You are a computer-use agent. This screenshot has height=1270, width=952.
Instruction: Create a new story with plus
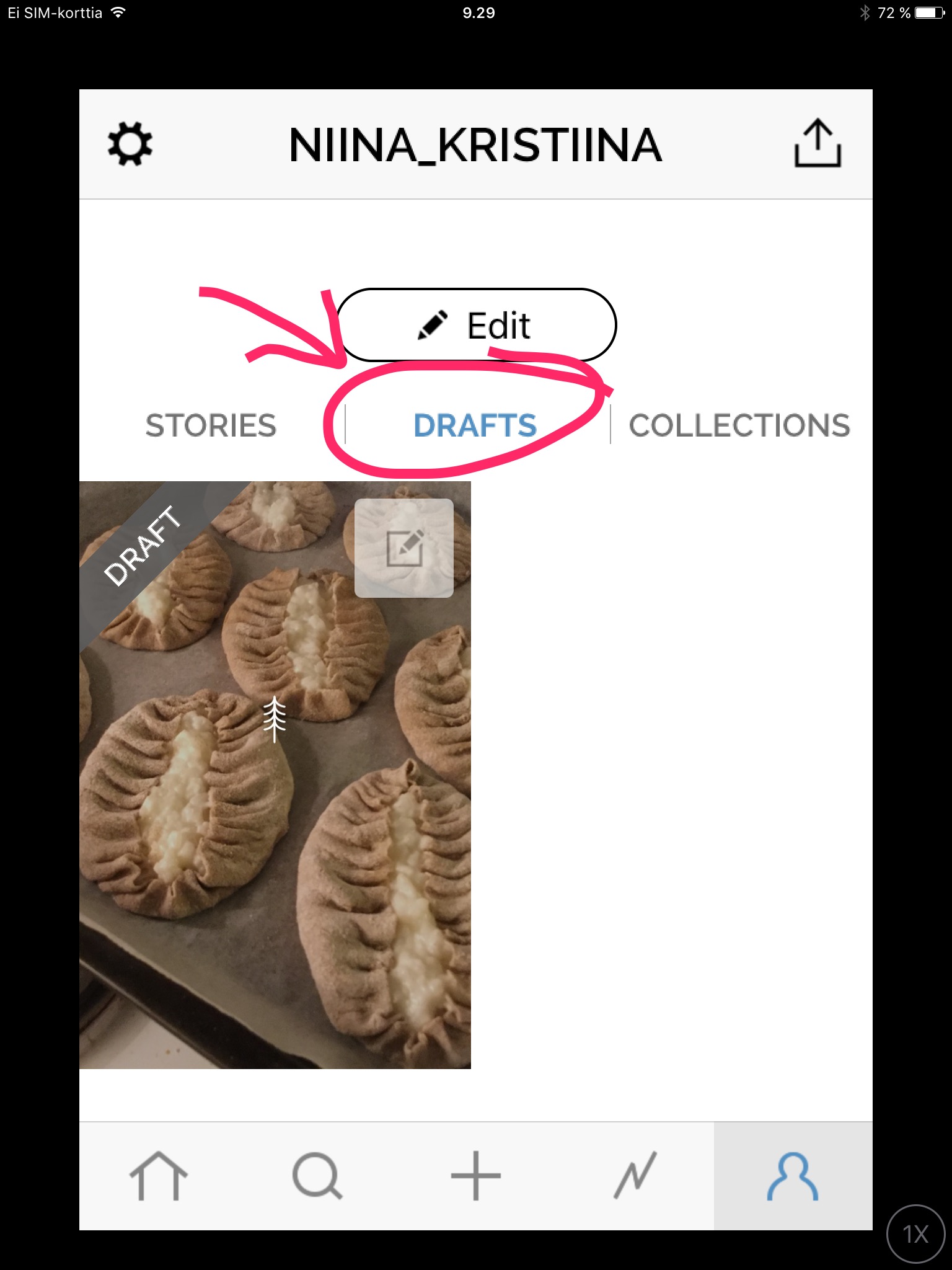pos(475,1176)
